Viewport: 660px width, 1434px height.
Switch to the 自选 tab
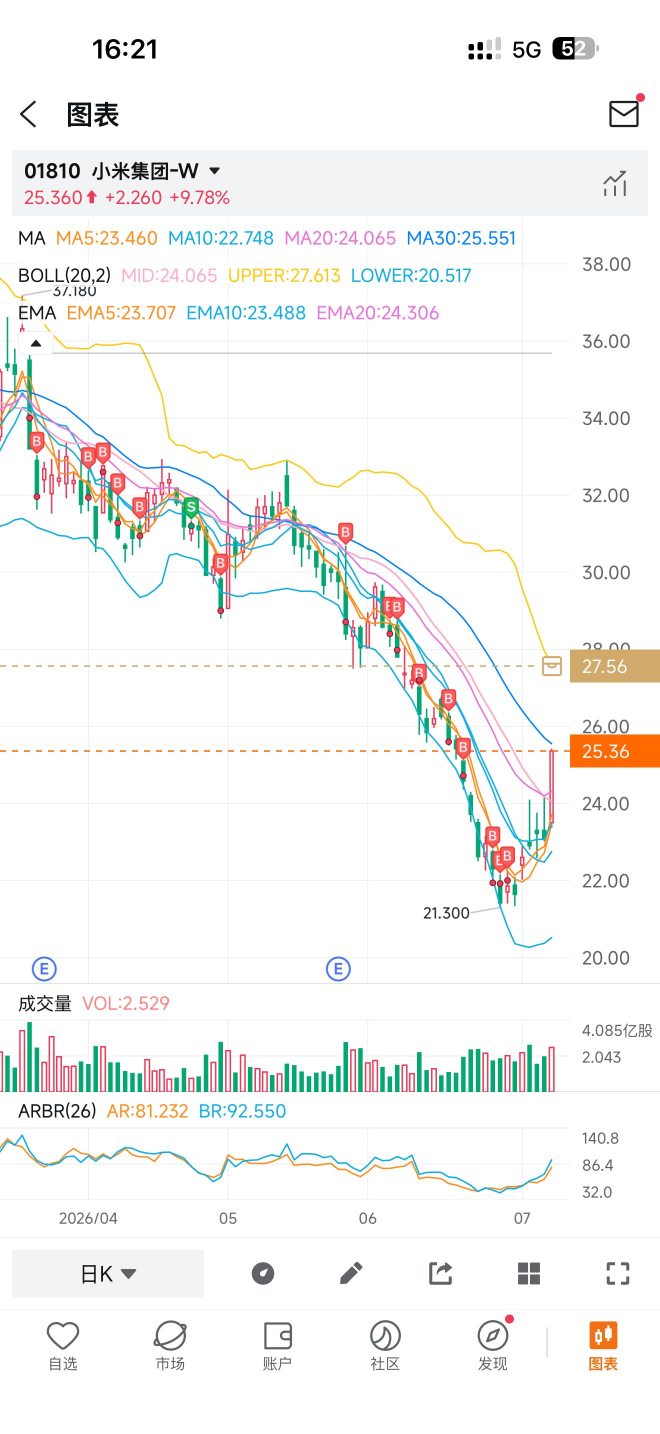click(62, 1346)
